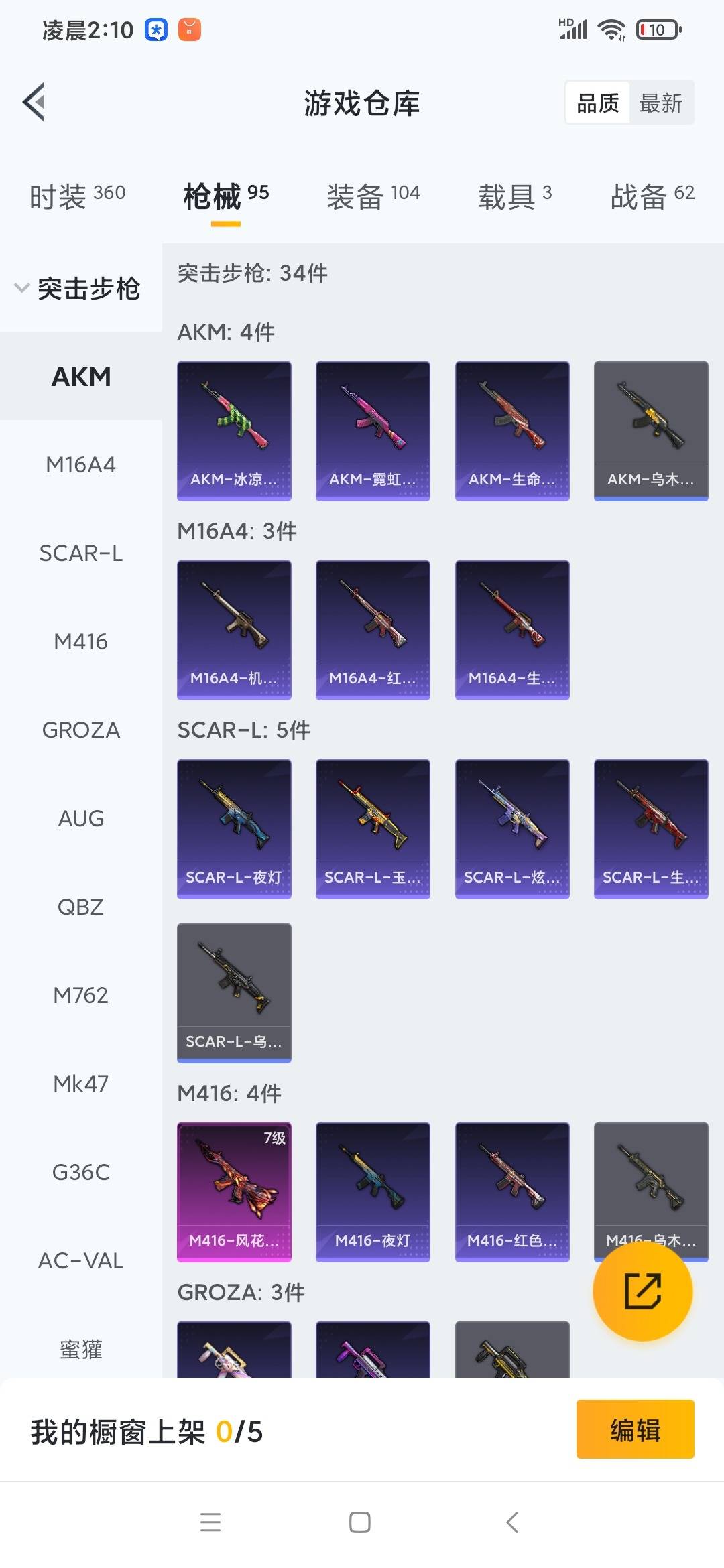The image size is (724, 1568).
Task: View the M16A4-红 skin tile
Action: pyautogui.click(x=373, y=629)
